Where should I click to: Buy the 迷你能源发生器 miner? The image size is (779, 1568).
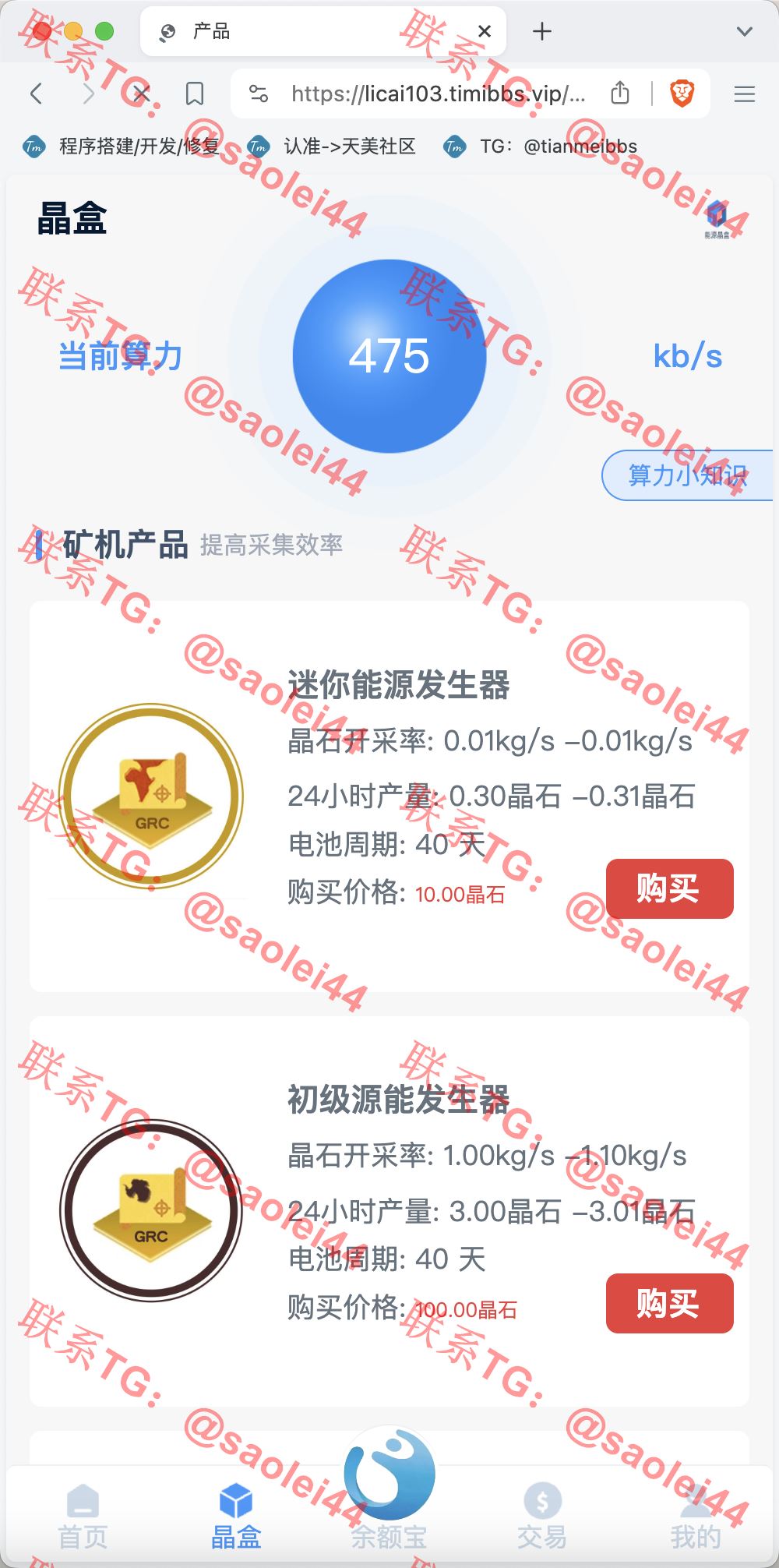669,888
